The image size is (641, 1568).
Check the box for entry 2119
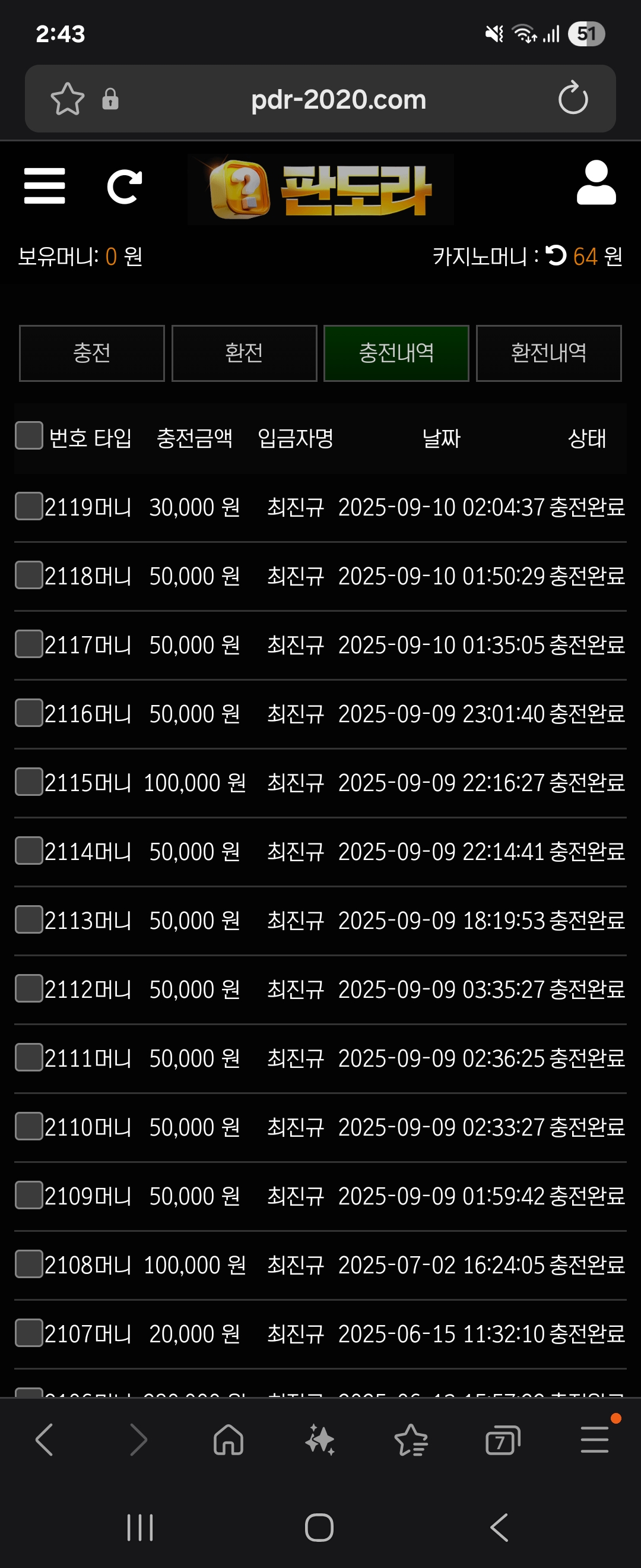28,507
